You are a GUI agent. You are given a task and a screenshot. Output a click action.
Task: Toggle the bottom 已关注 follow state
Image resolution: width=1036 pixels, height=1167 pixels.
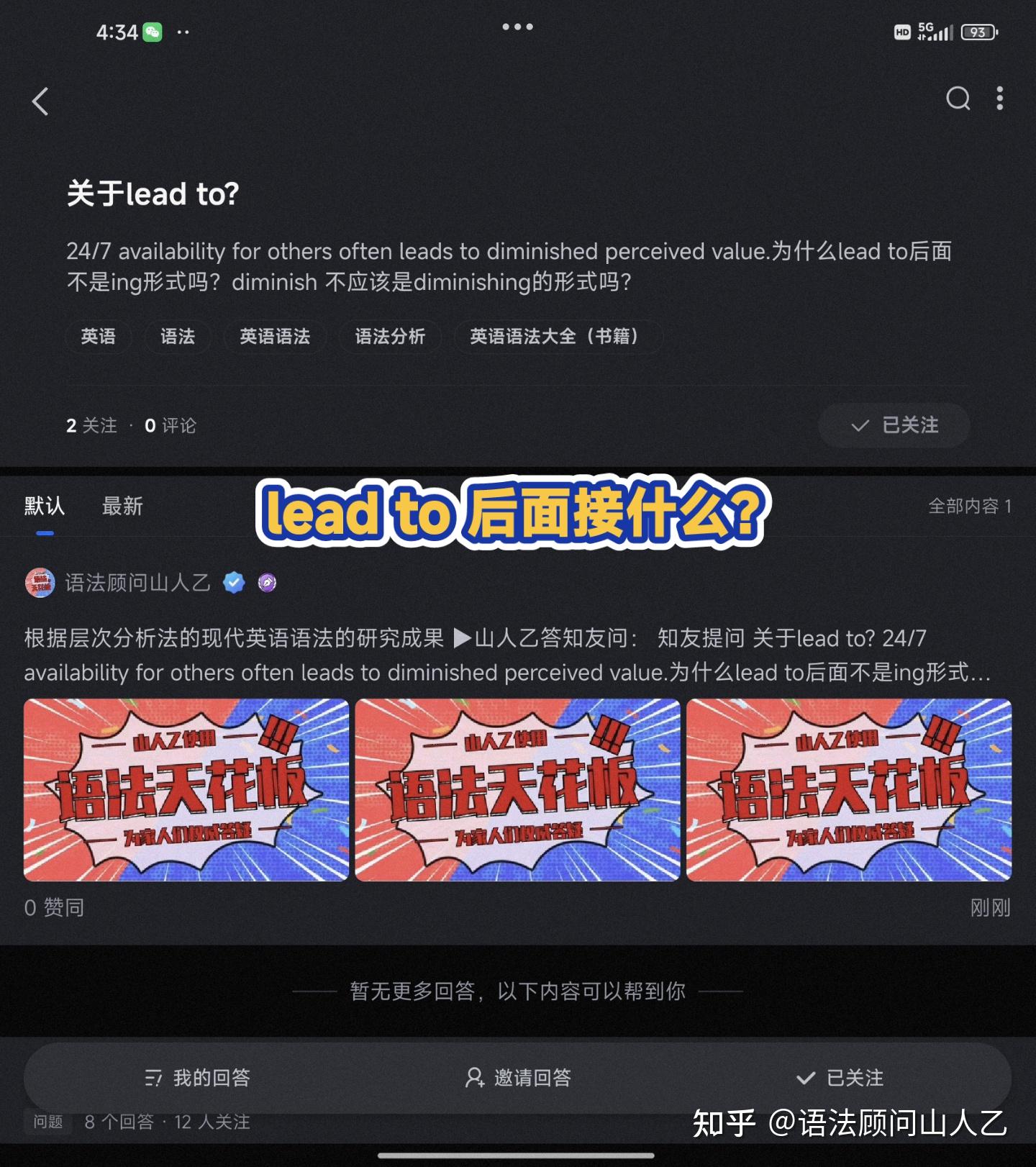(840, 1079)
